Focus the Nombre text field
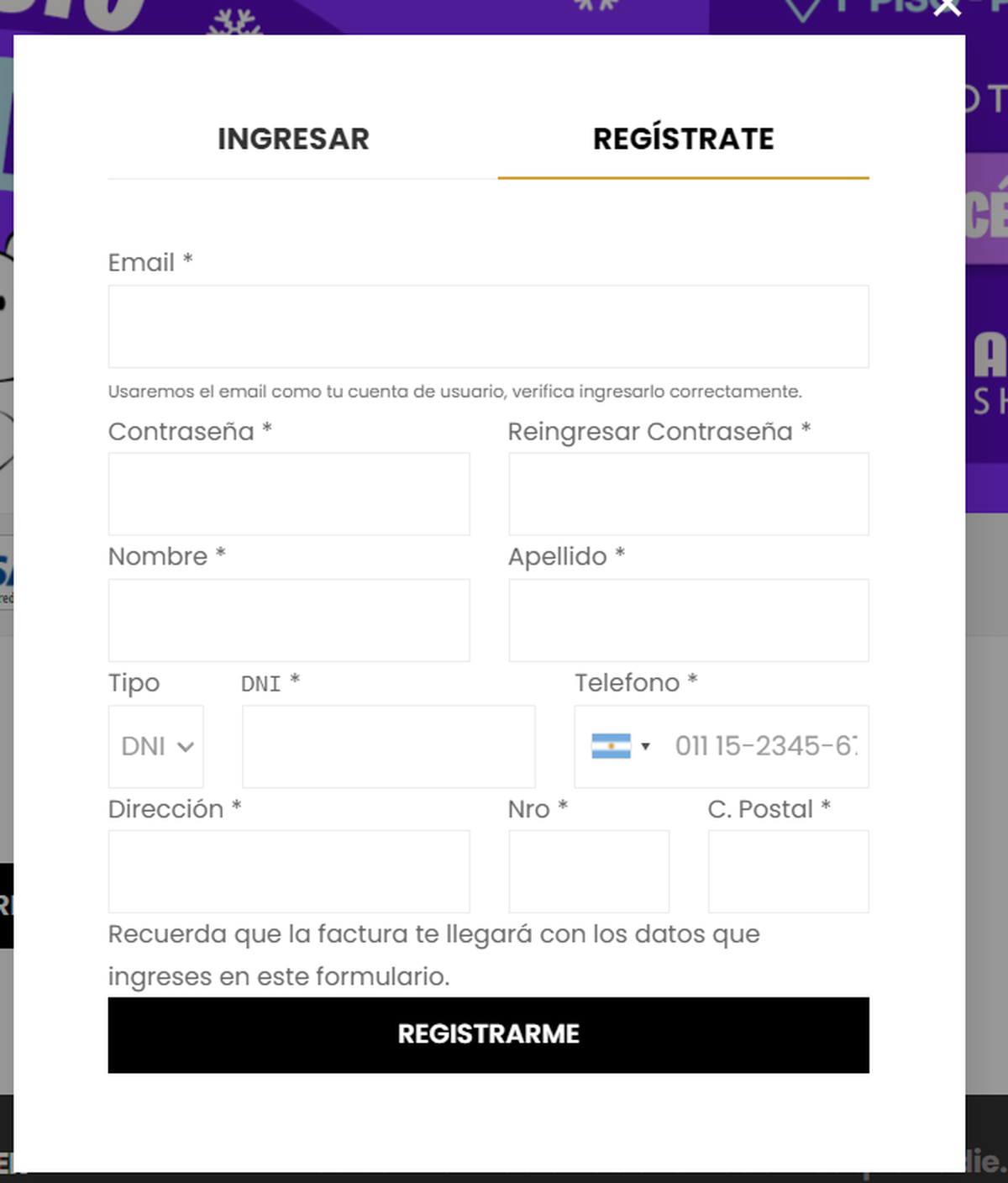The image size is (1008, 1183). click(288, 620)
